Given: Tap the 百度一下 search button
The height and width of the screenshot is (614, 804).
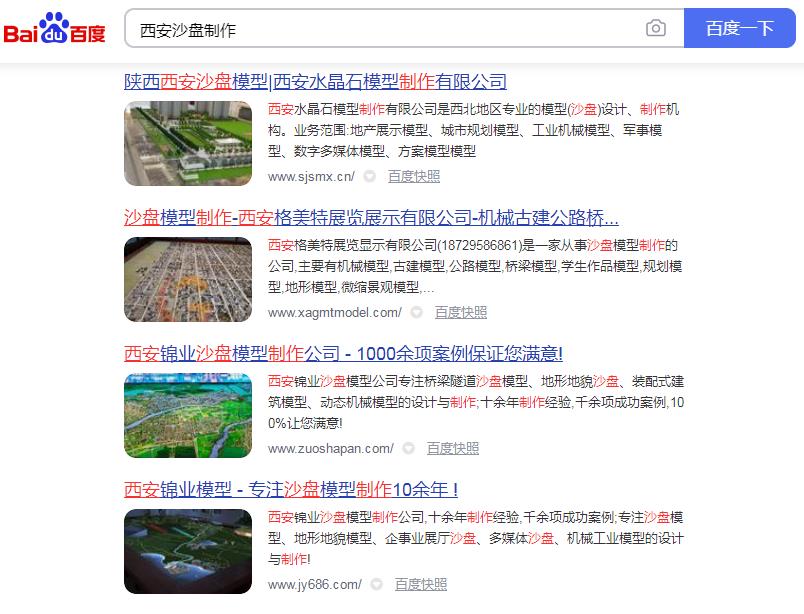Looking at the screenshot, I should (x=739, y=29).
